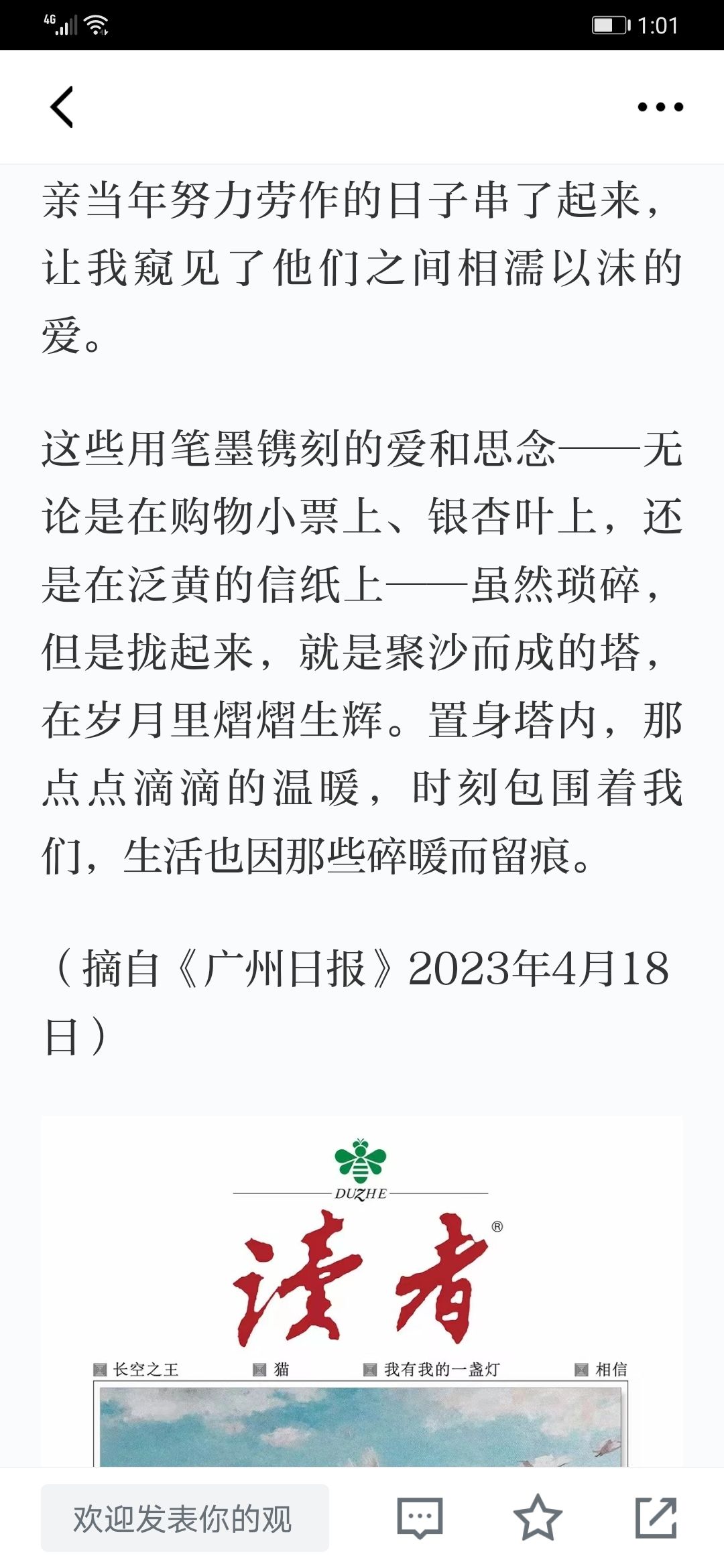
Task: Go back using the top-left arrow
Action: [62, 107]
